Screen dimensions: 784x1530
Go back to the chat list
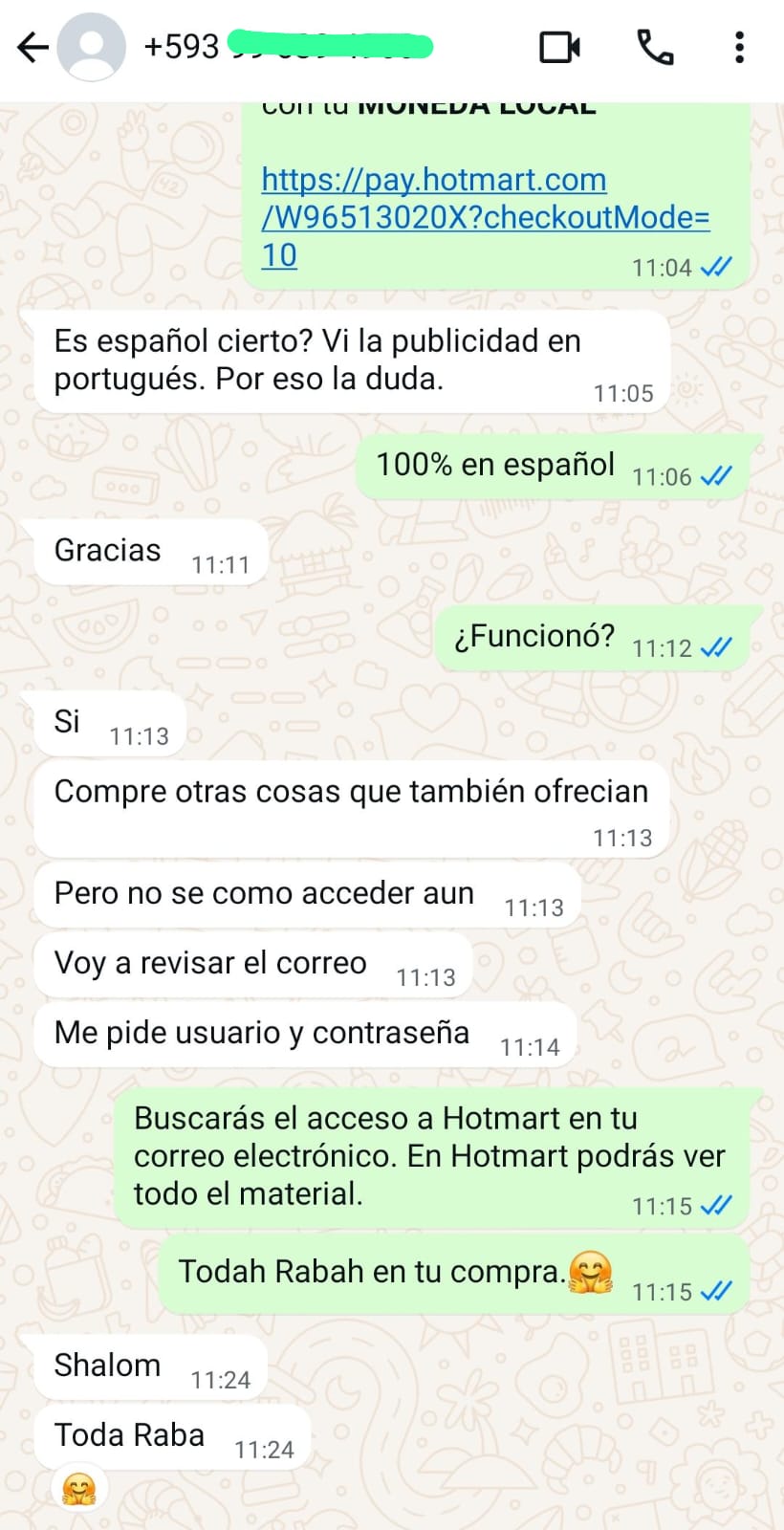pos(33,47)
